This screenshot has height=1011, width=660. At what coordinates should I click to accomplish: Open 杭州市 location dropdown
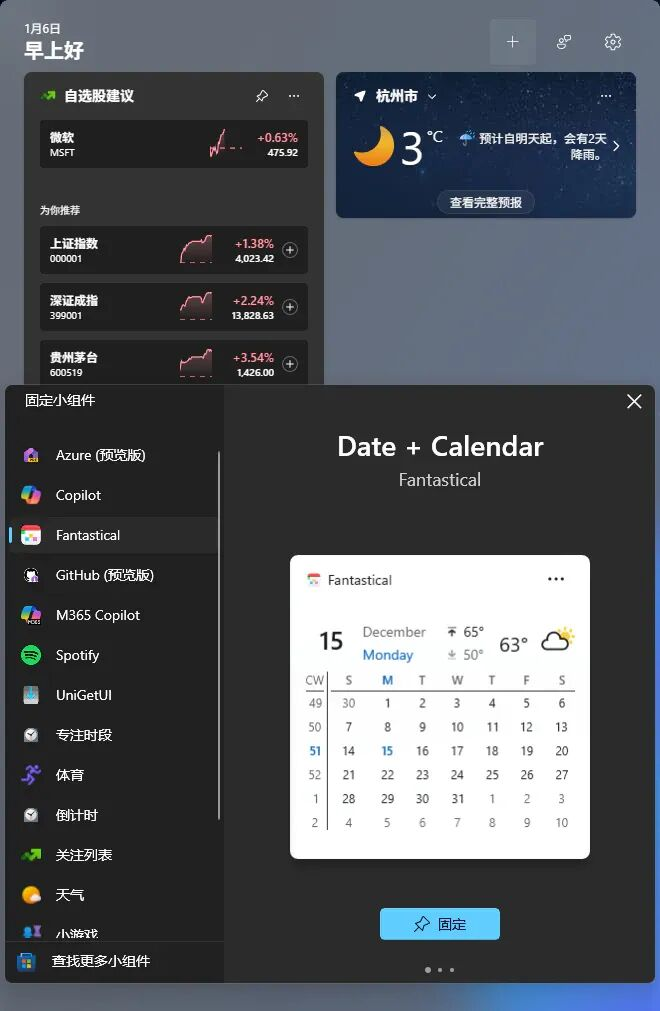(x=432, y=96)
